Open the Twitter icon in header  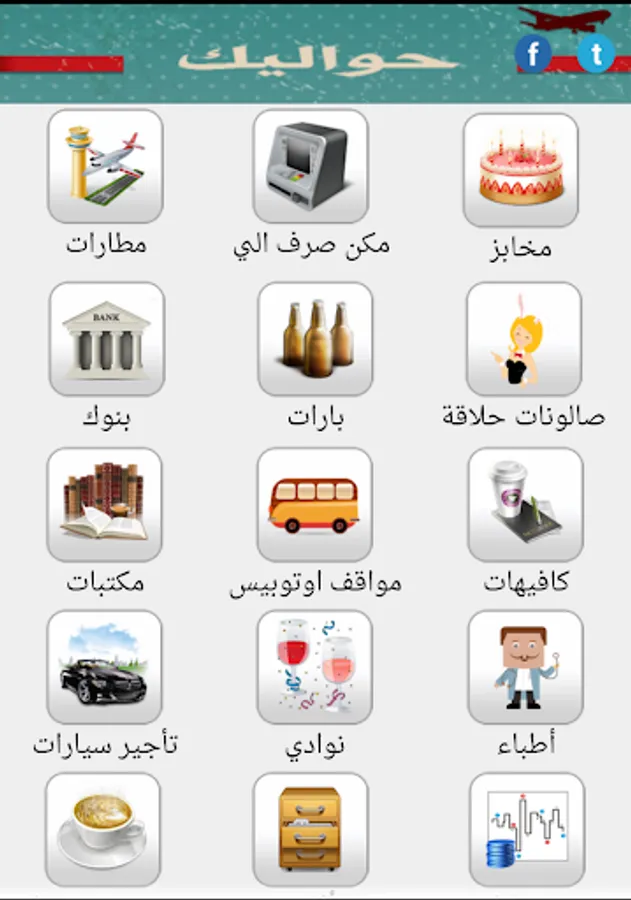tap(596, 53)
